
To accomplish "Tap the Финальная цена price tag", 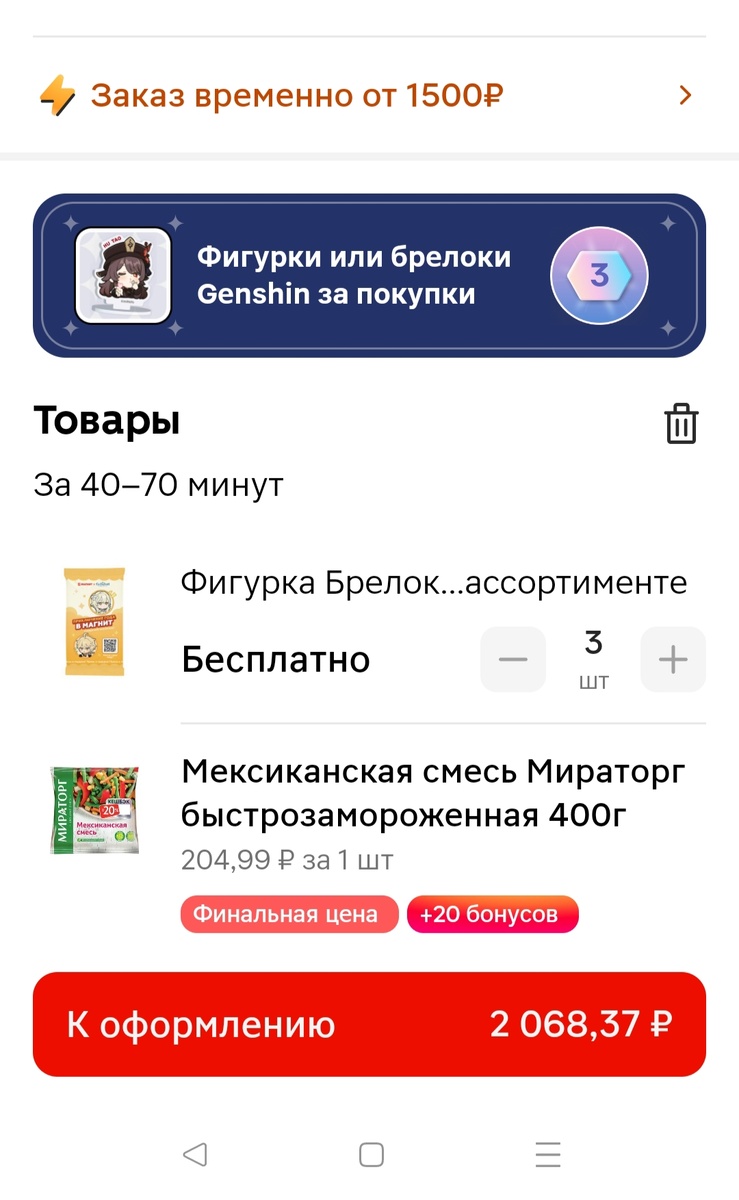I will [288, 913].
